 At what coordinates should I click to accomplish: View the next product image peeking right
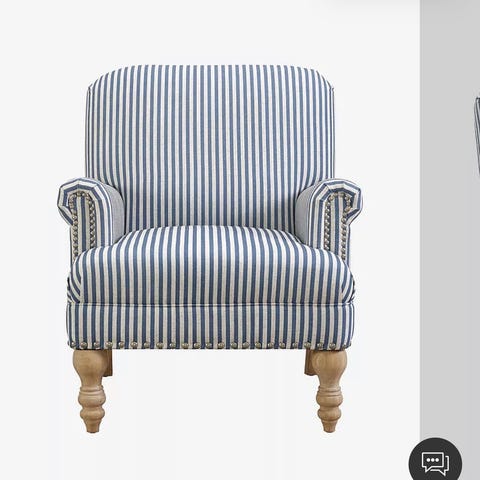(x=450, y=218)
